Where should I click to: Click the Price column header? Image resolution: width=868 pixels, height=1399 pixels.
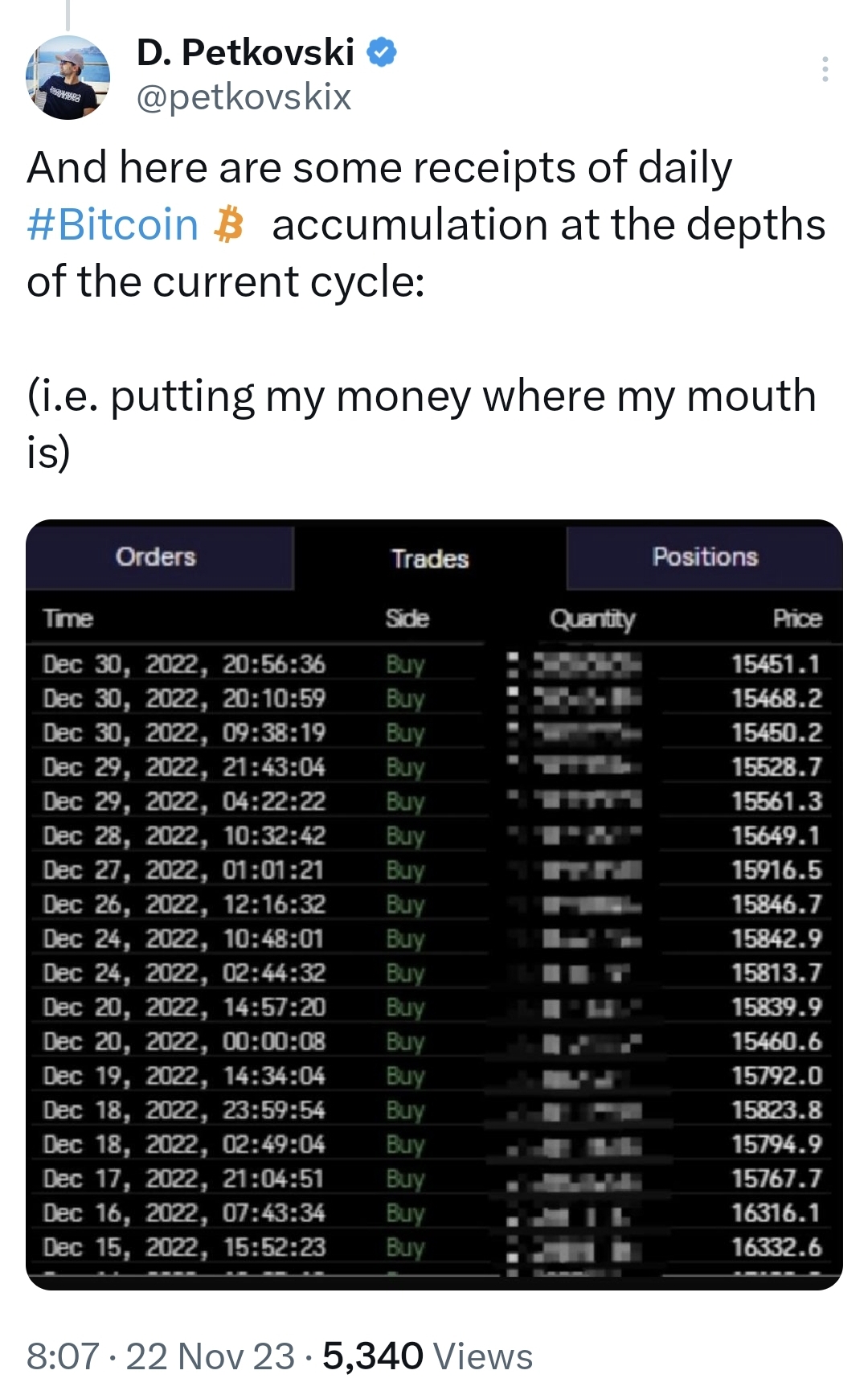click(800, 620)
